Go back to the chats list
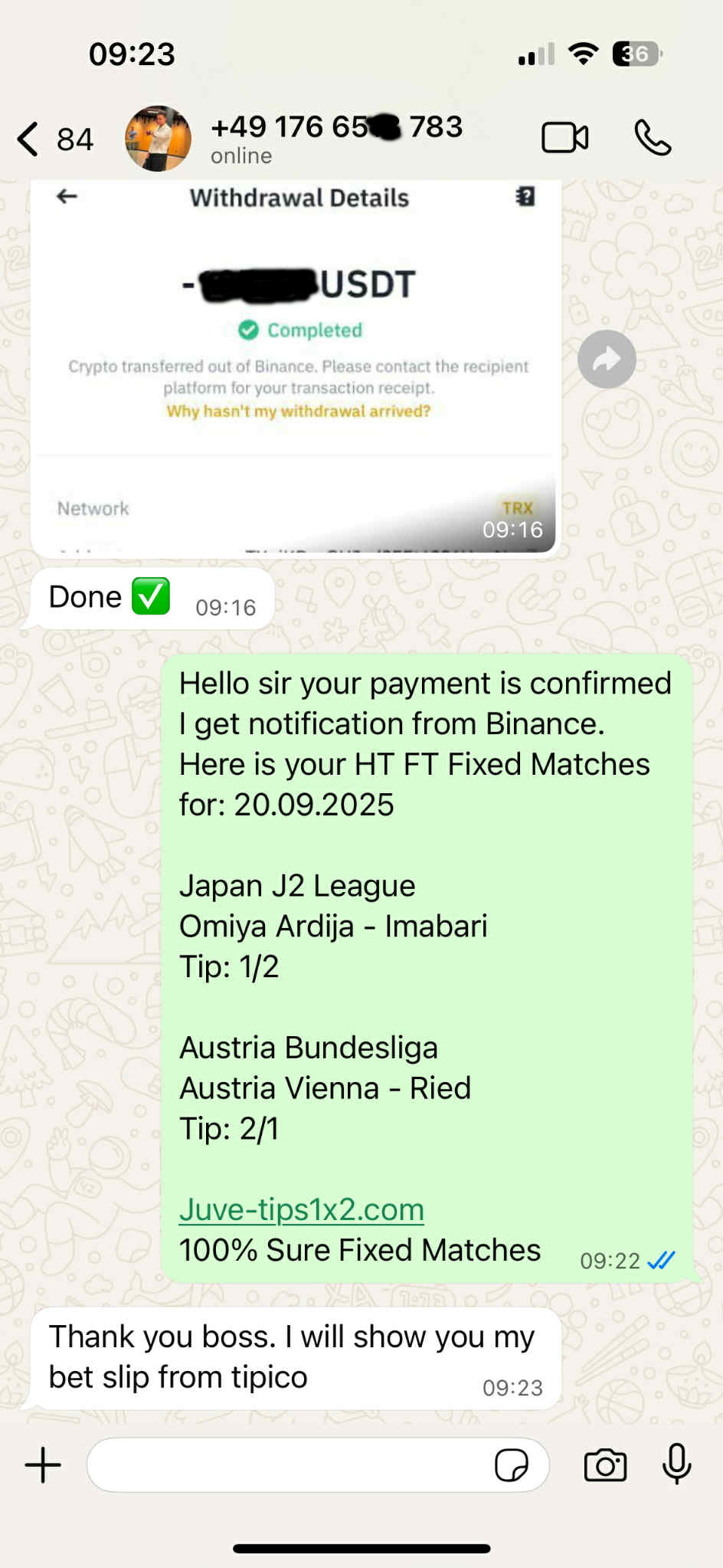The width and height of the screenshot is (723, 1568). point(31,139)
